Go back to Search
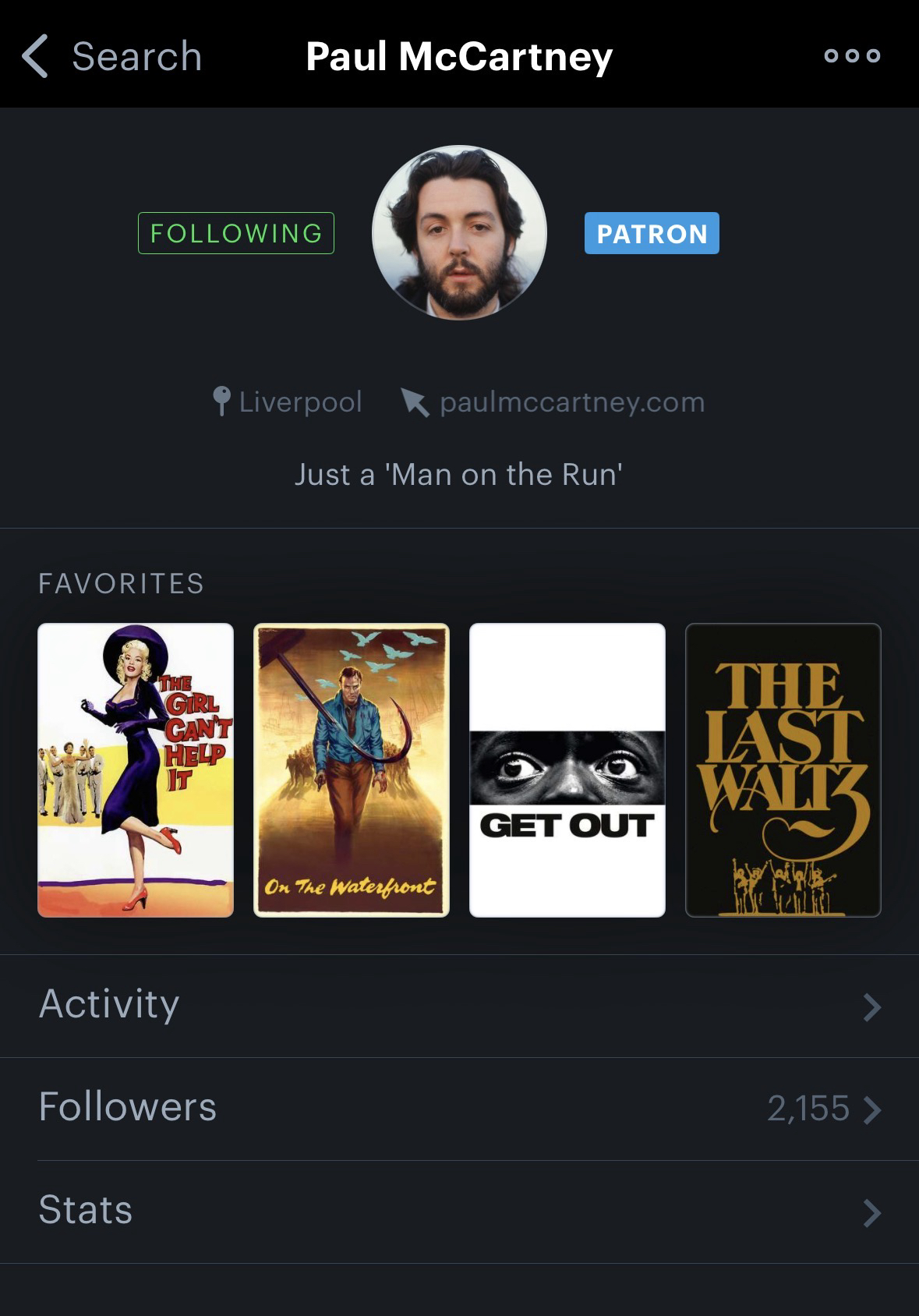 point(111,56)
